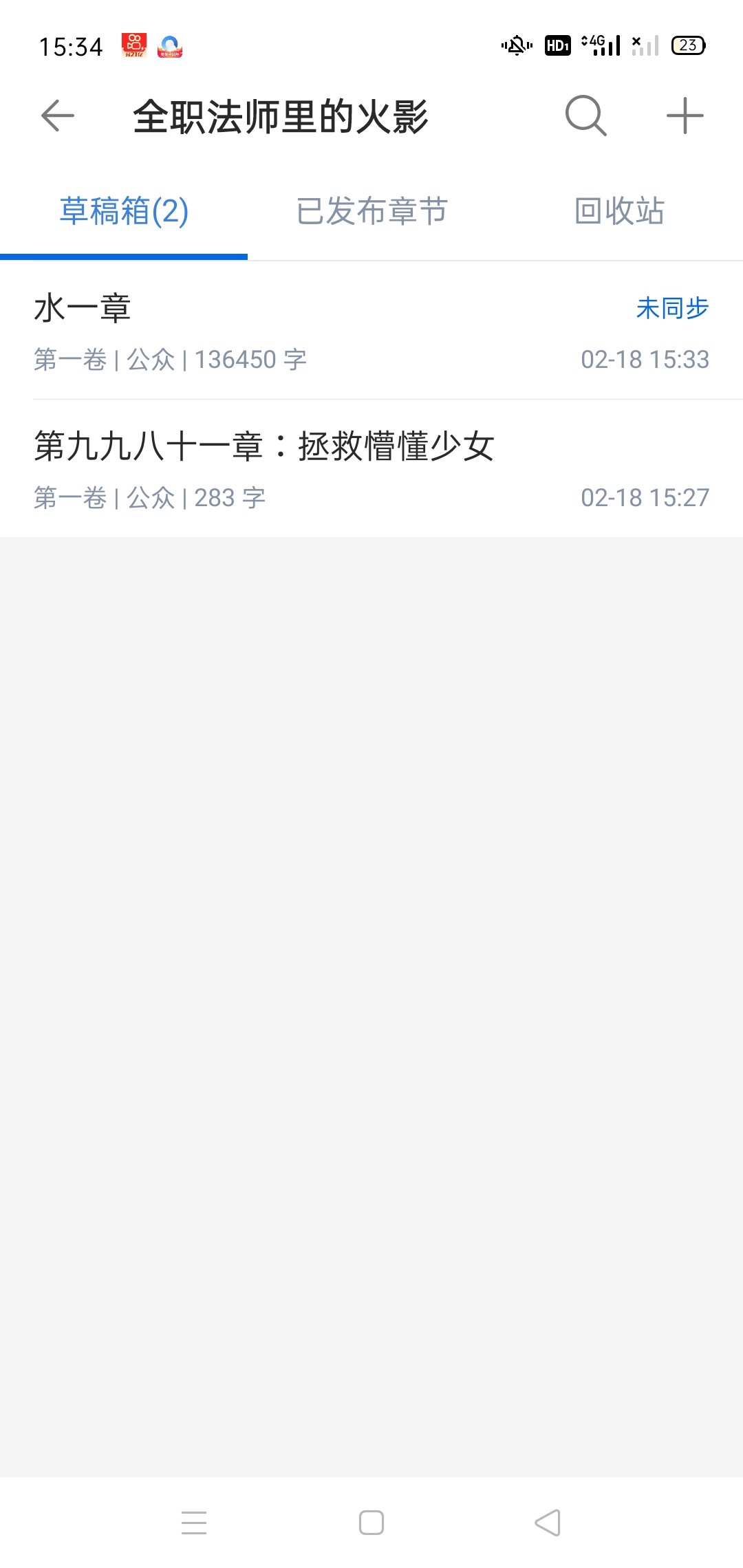The image size is (743, 1568).
Task: Tap the system home button
Action: point(371,1523)
